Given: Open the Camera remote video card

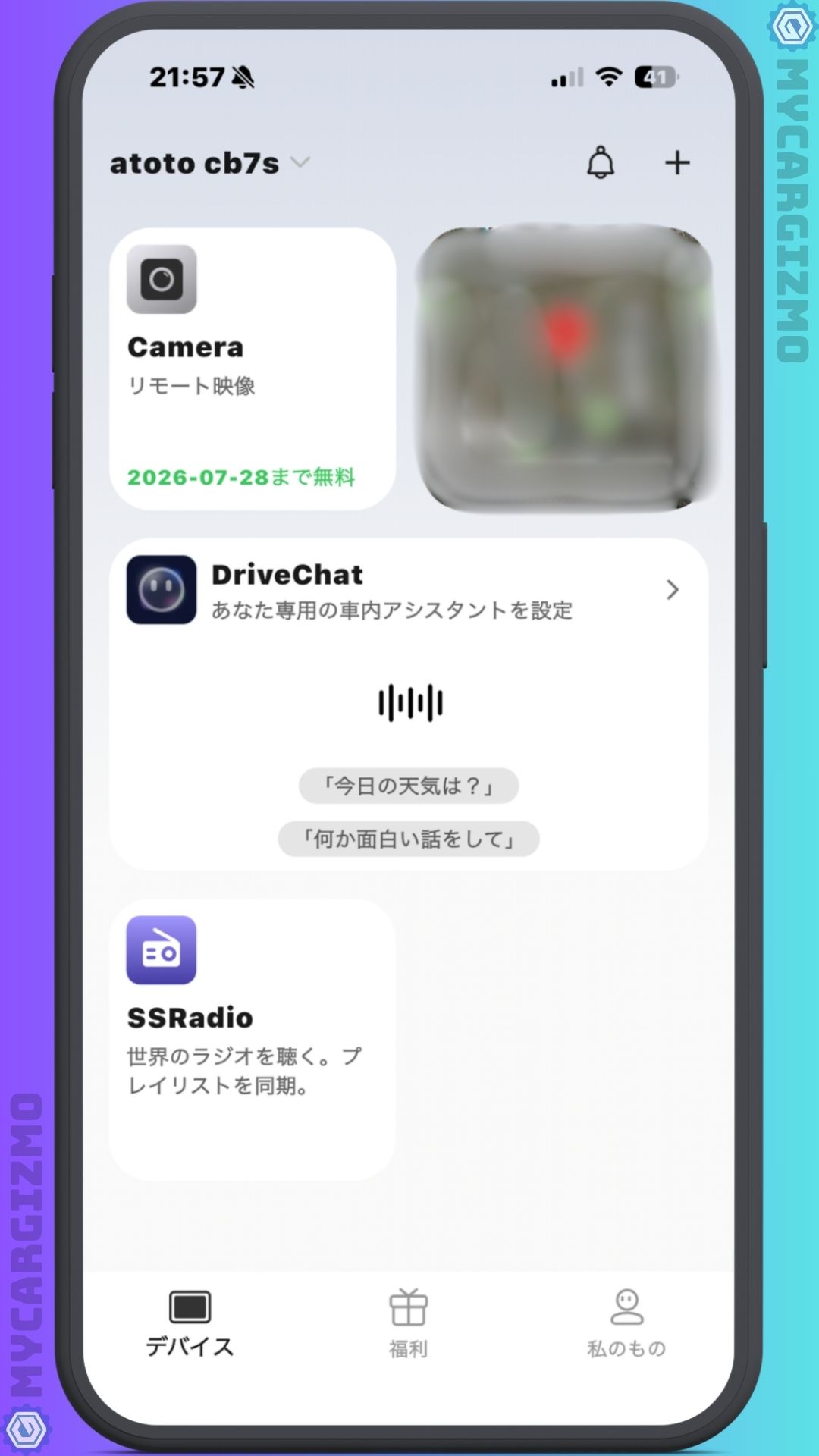Looking at the screenshot, I should coord(253,369).
